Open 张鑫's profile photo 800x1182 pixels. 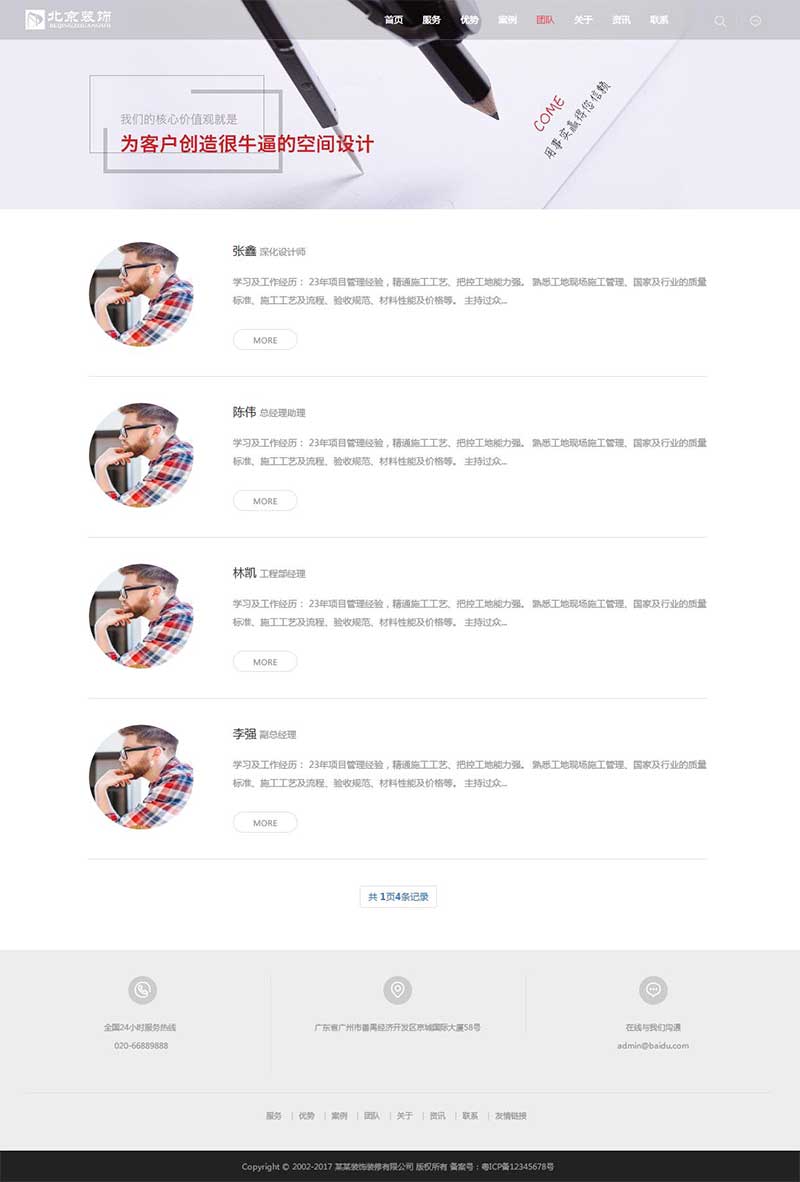point(141,294)
